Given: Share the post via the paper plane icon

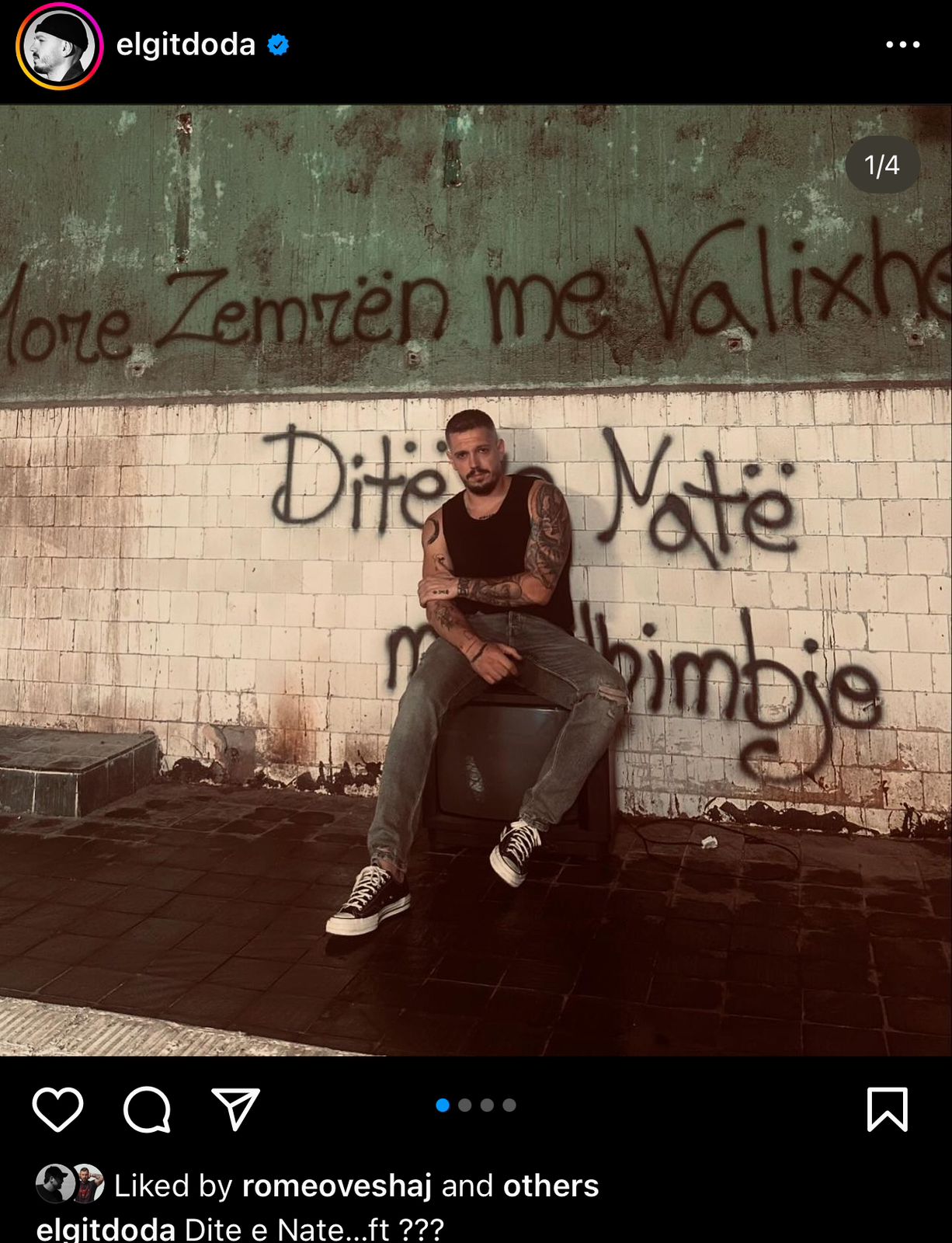Looking at the screenshot, I should pos(235,1109).
